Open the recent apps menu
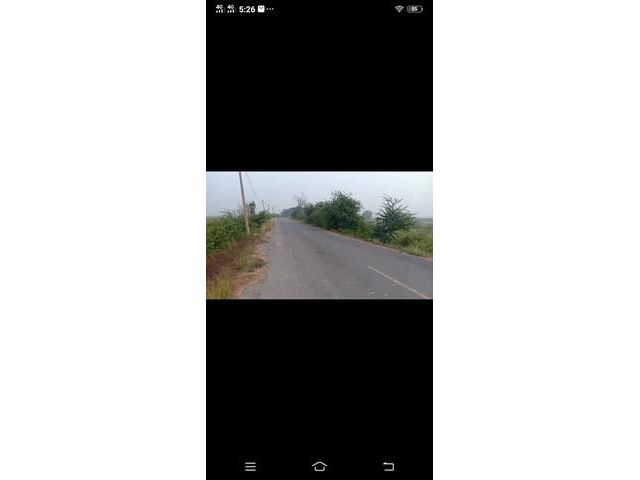The height and width of the screenshot is (480, 640). pos(250,466)
